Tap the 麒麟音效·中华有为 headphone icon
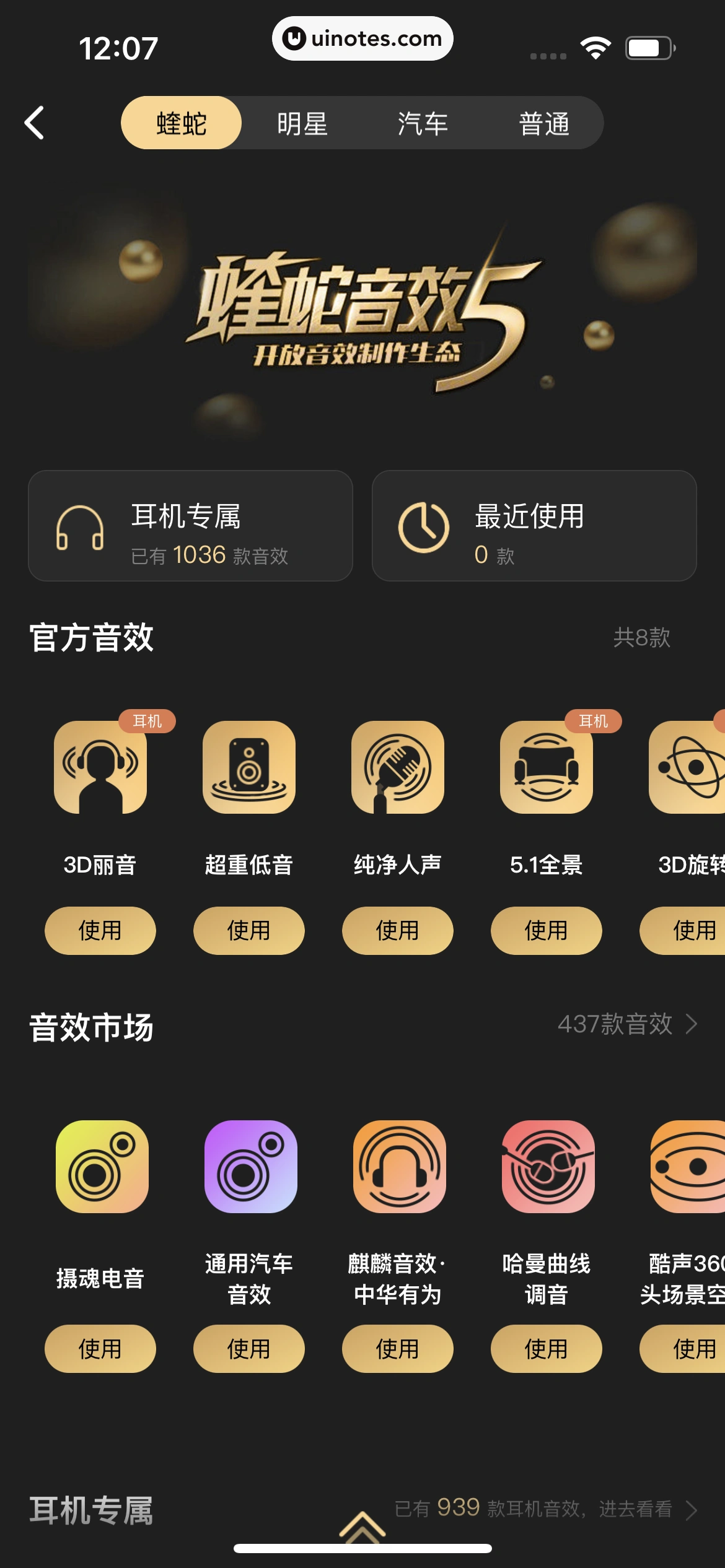 point(397,1166)
